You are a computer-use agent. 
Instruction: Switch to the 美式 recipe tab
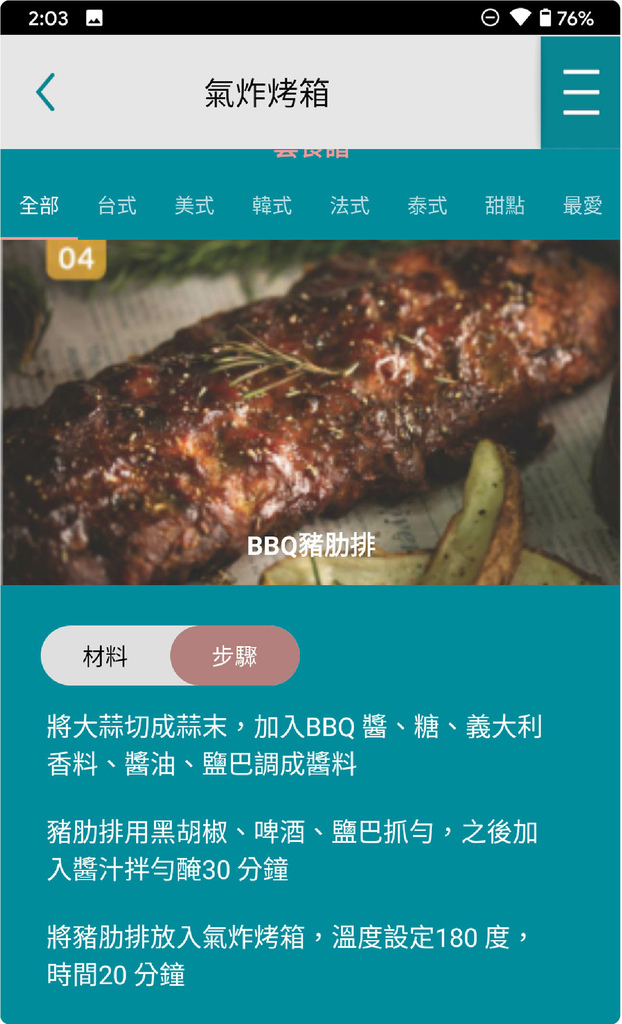194,206
